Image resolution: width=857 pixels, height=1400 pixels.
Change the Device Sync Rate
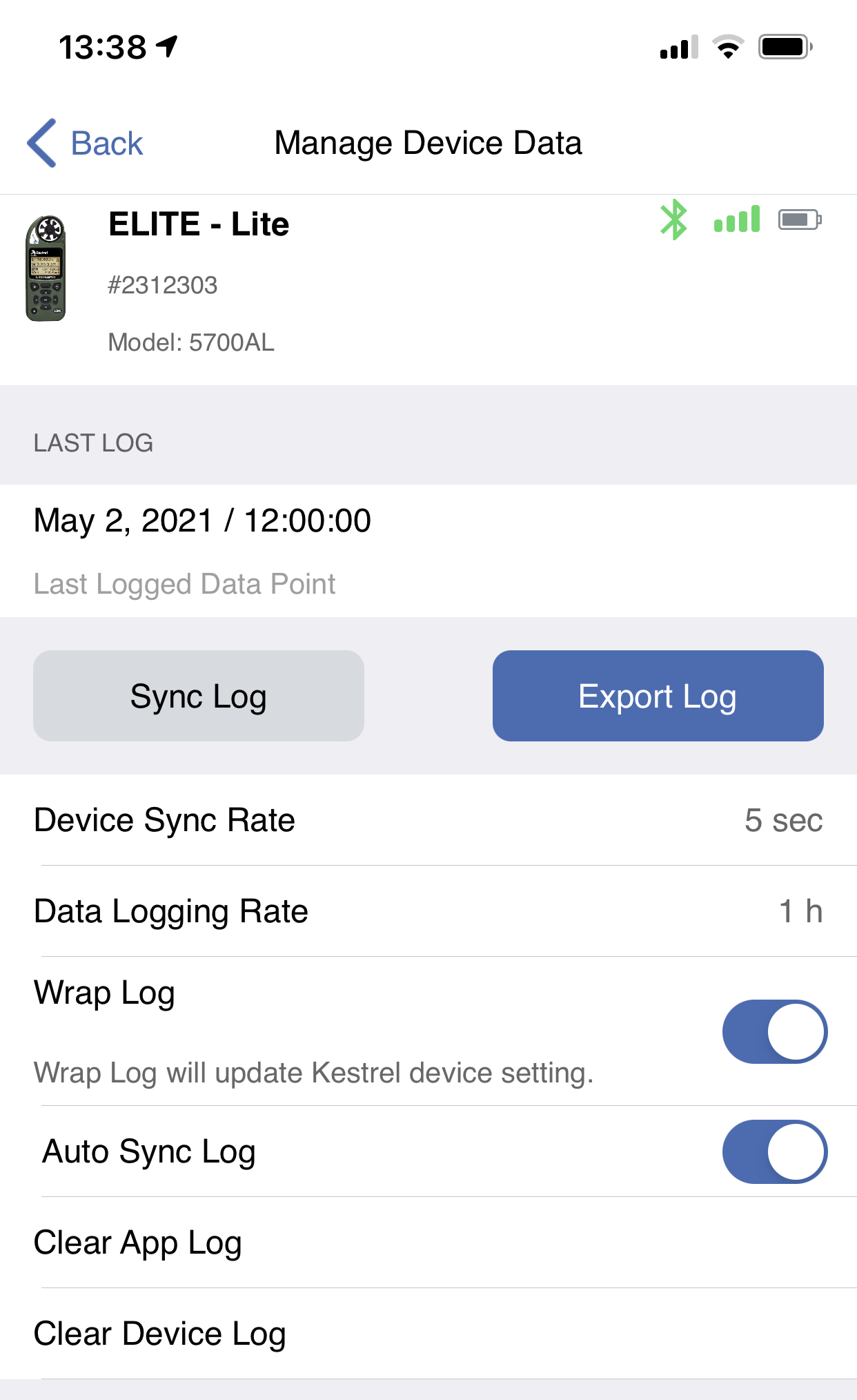pos(428,820)
